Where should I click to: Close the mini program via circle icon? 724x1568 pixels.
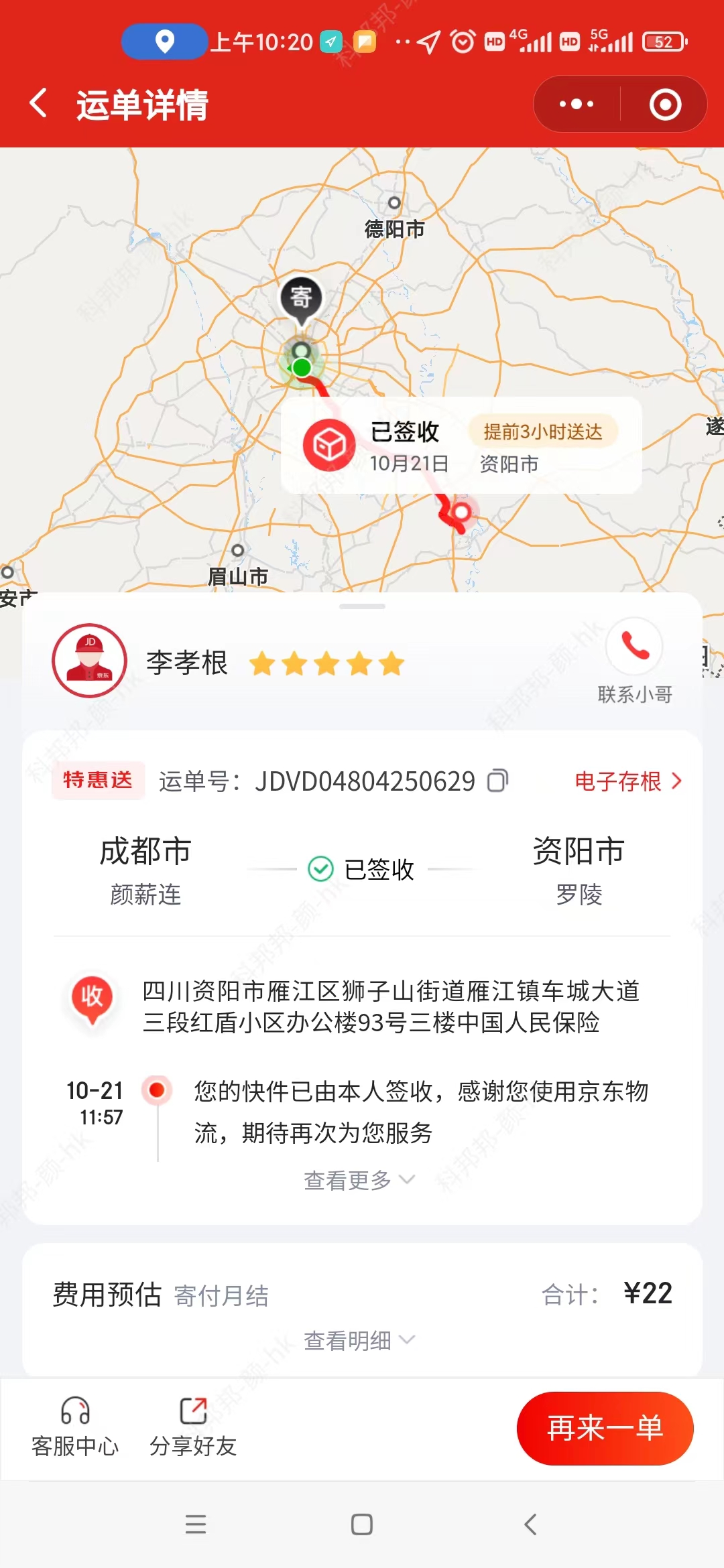665,104
